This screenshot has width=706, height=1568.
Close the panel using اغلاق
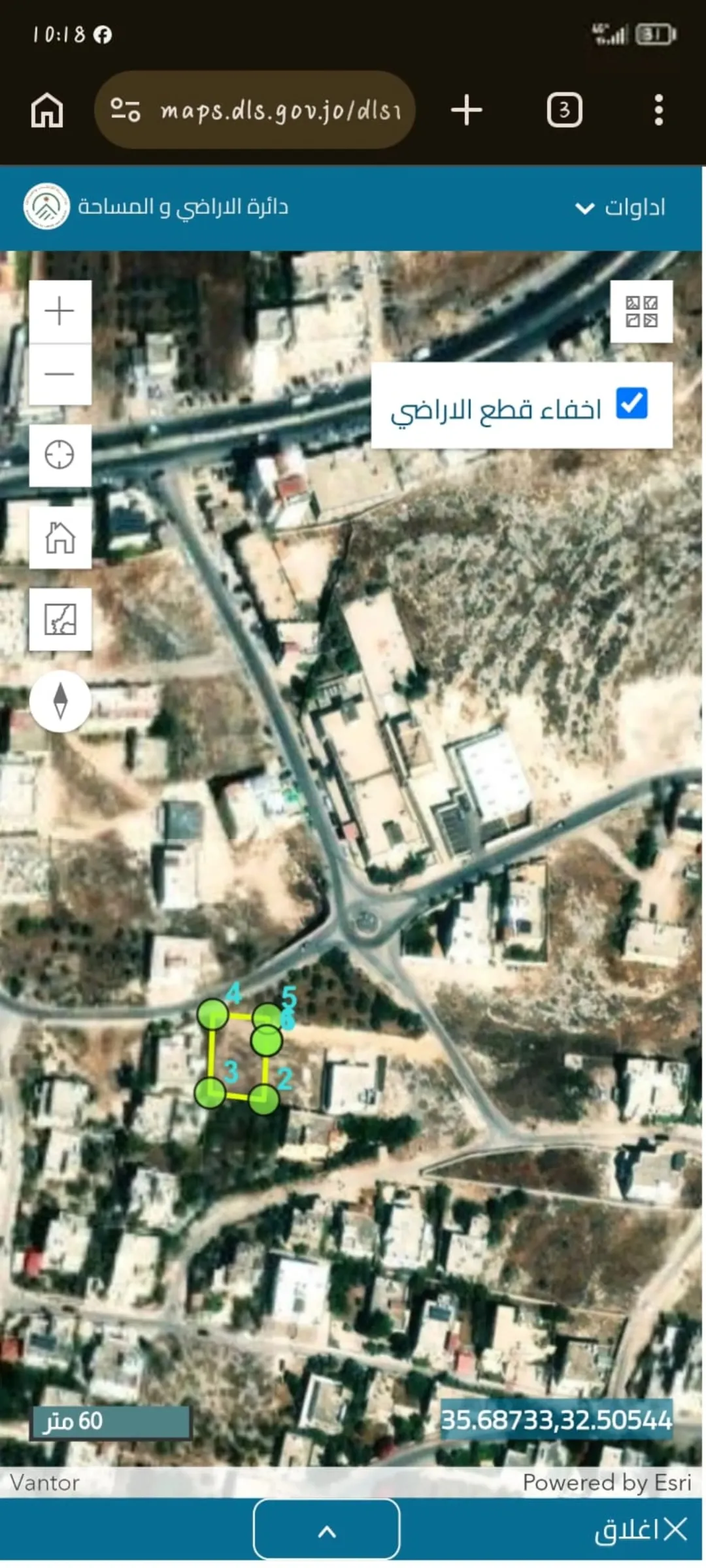click(x=641, y=1530)
